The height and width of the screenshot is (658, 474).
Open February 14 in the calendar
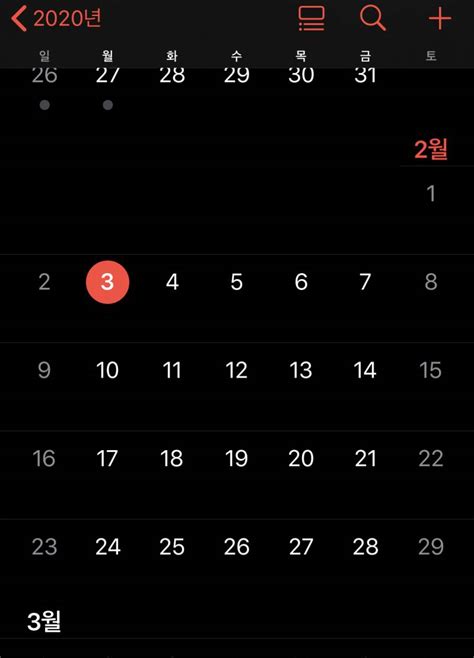tap(365, 370)
